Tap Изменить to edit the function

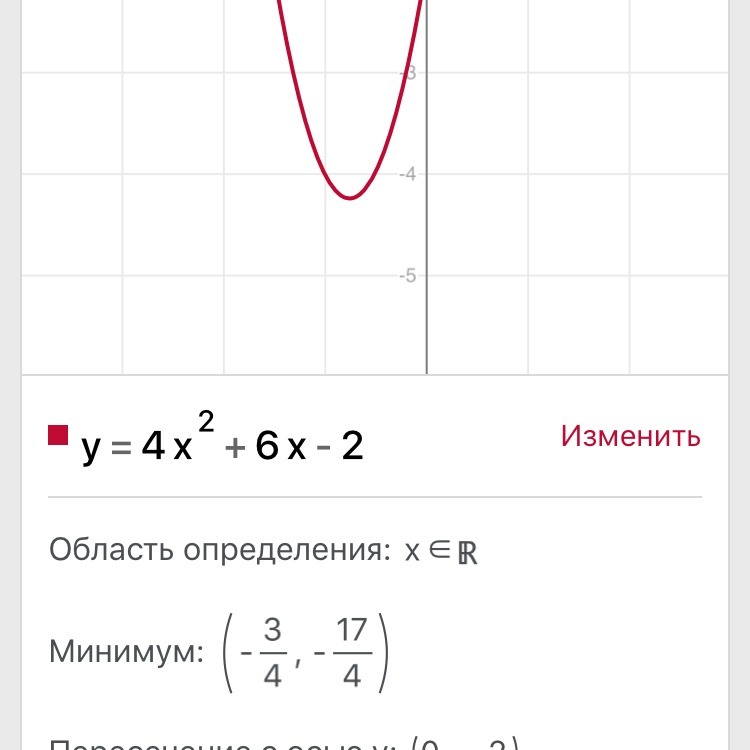(x=630, y=436)
